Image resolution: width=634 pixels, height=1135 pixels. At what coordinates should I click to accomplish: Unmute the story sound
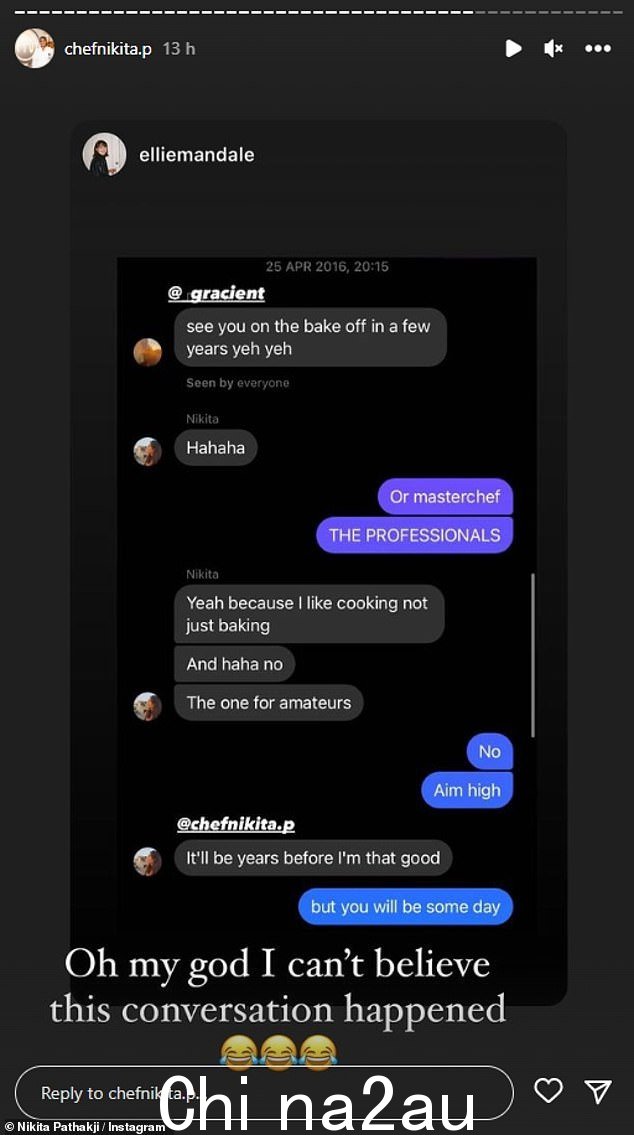tap(553, 48)
